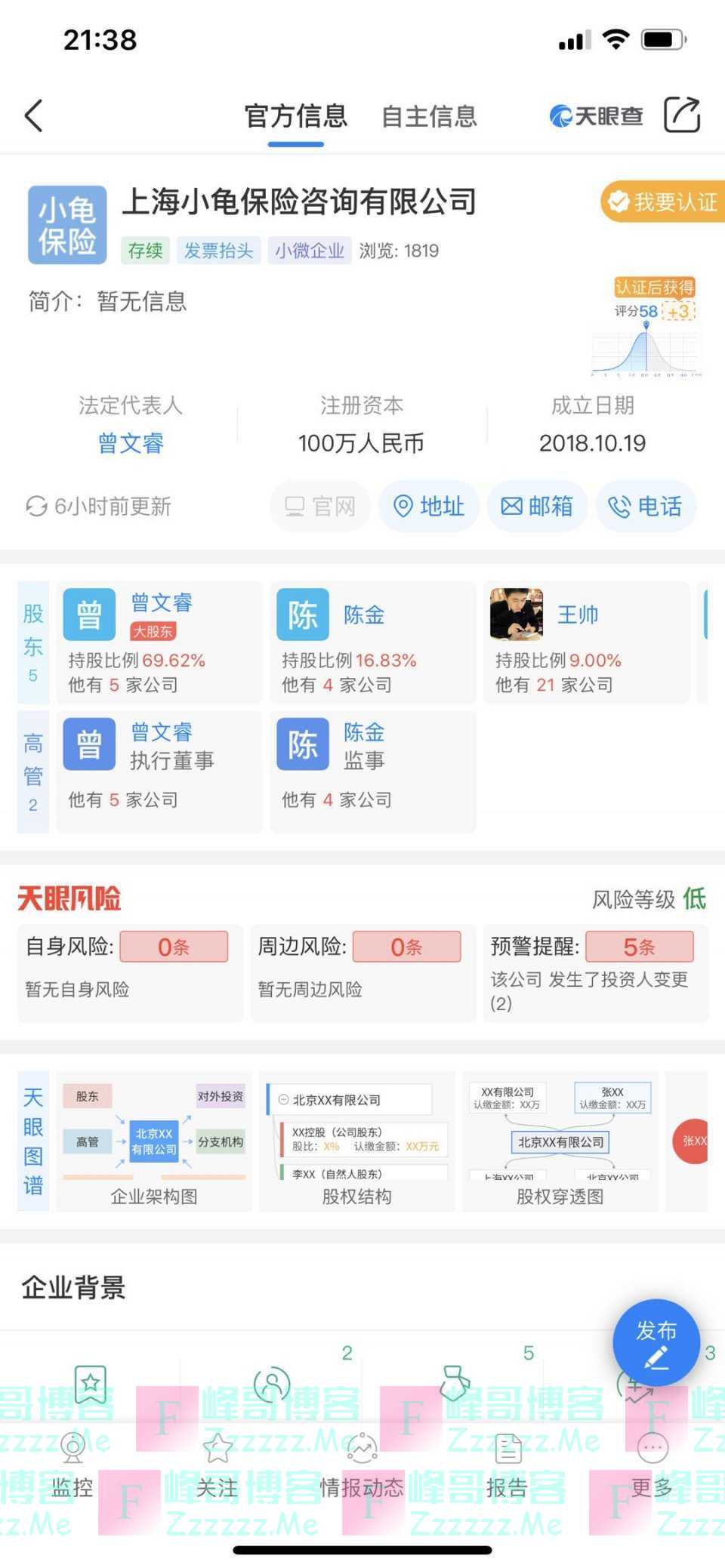This screenshot has height=1568, width=725.
Task: Open shareholder 王帅's card
Action: [x=586, y=642]
